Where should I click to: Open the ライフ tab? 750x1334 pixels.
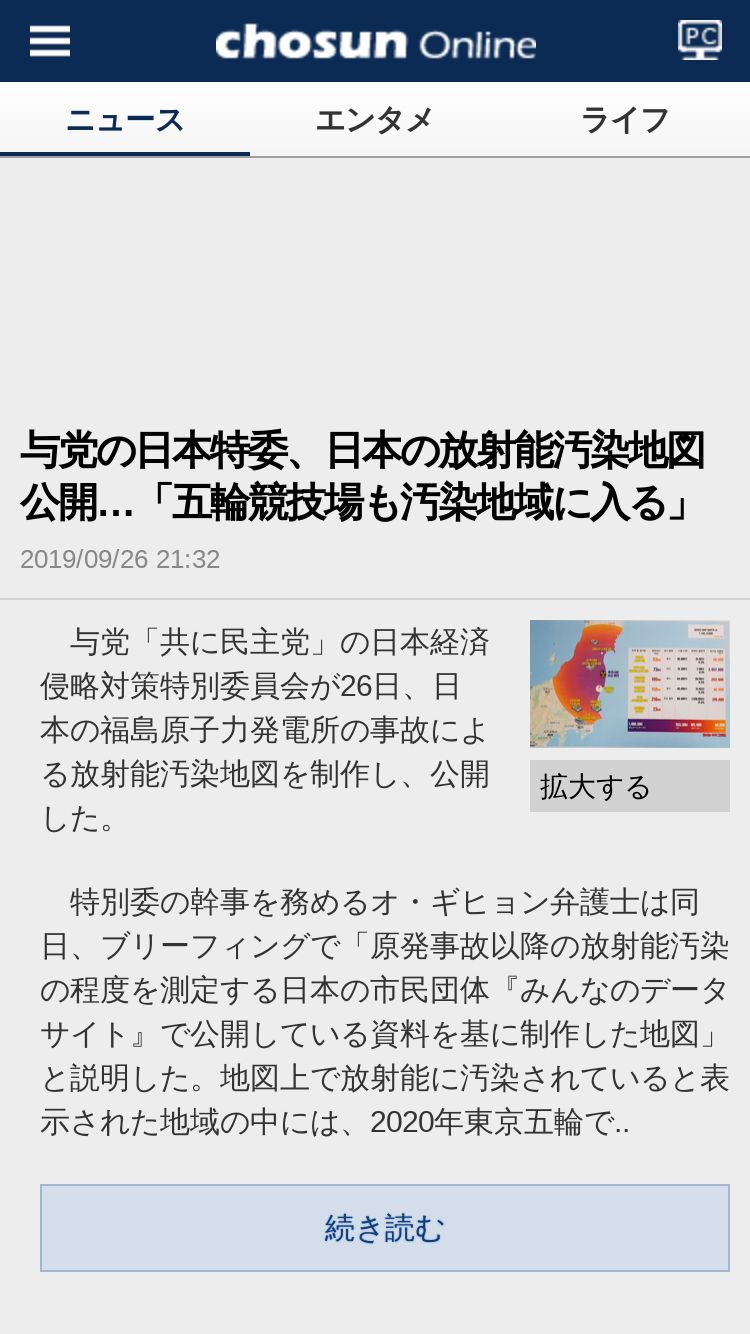(625, 120)
